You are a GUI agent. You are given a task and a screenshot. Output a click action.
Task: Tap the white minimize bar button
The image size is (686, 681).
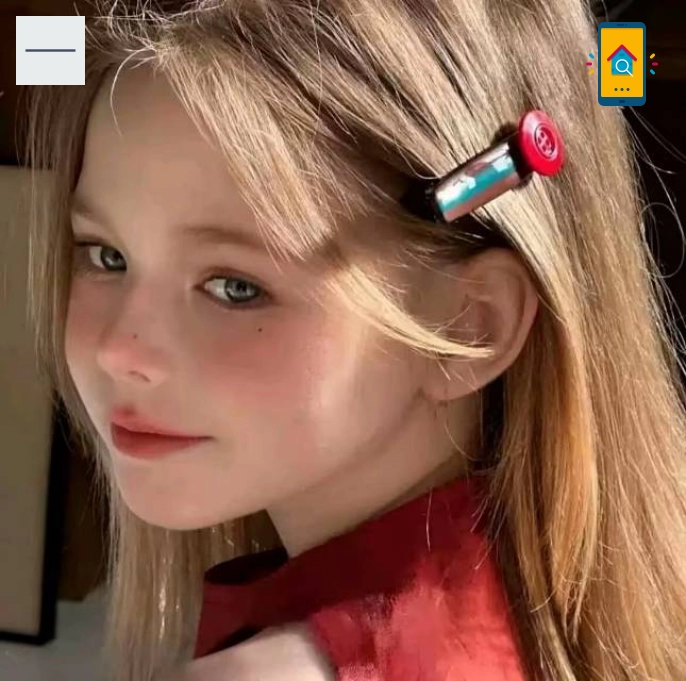click(50, 50)
